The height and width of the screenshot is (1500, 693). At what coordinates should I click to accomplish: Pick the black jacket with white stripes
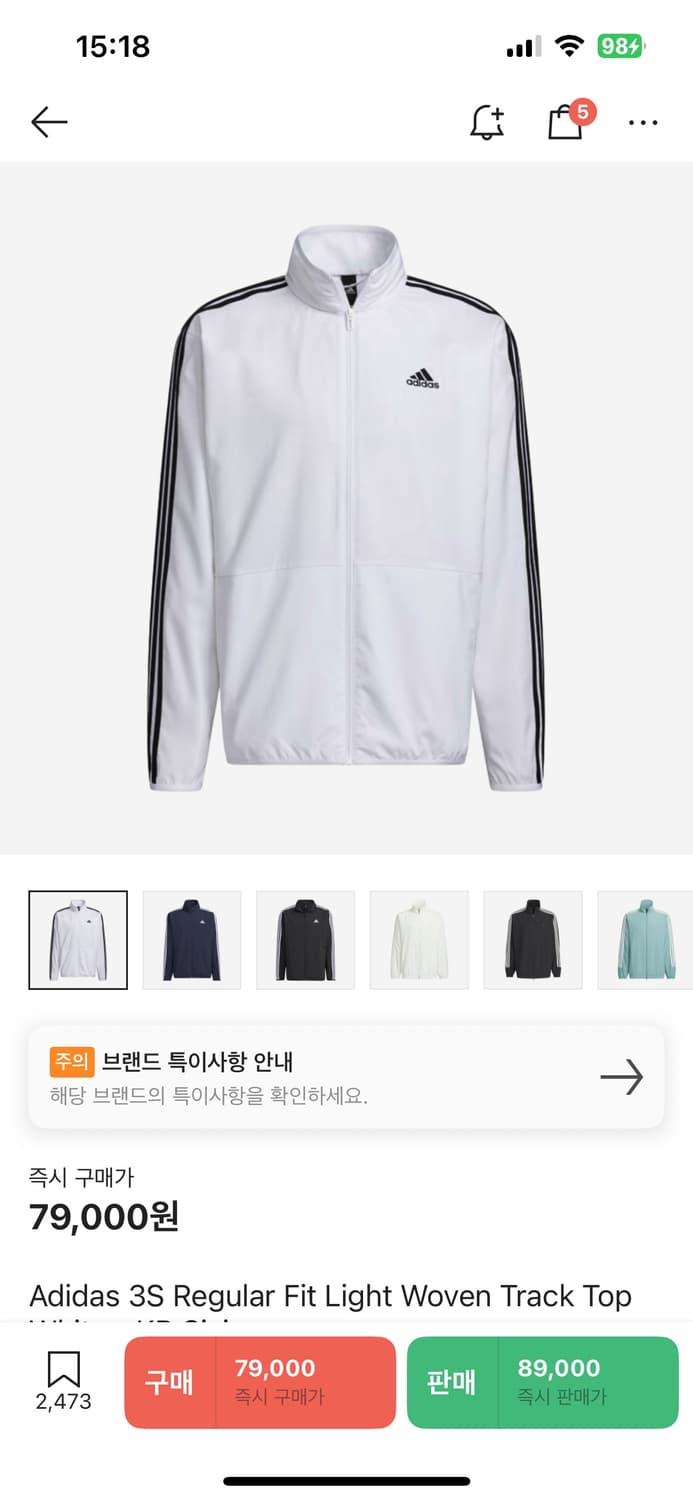(533, 940)
